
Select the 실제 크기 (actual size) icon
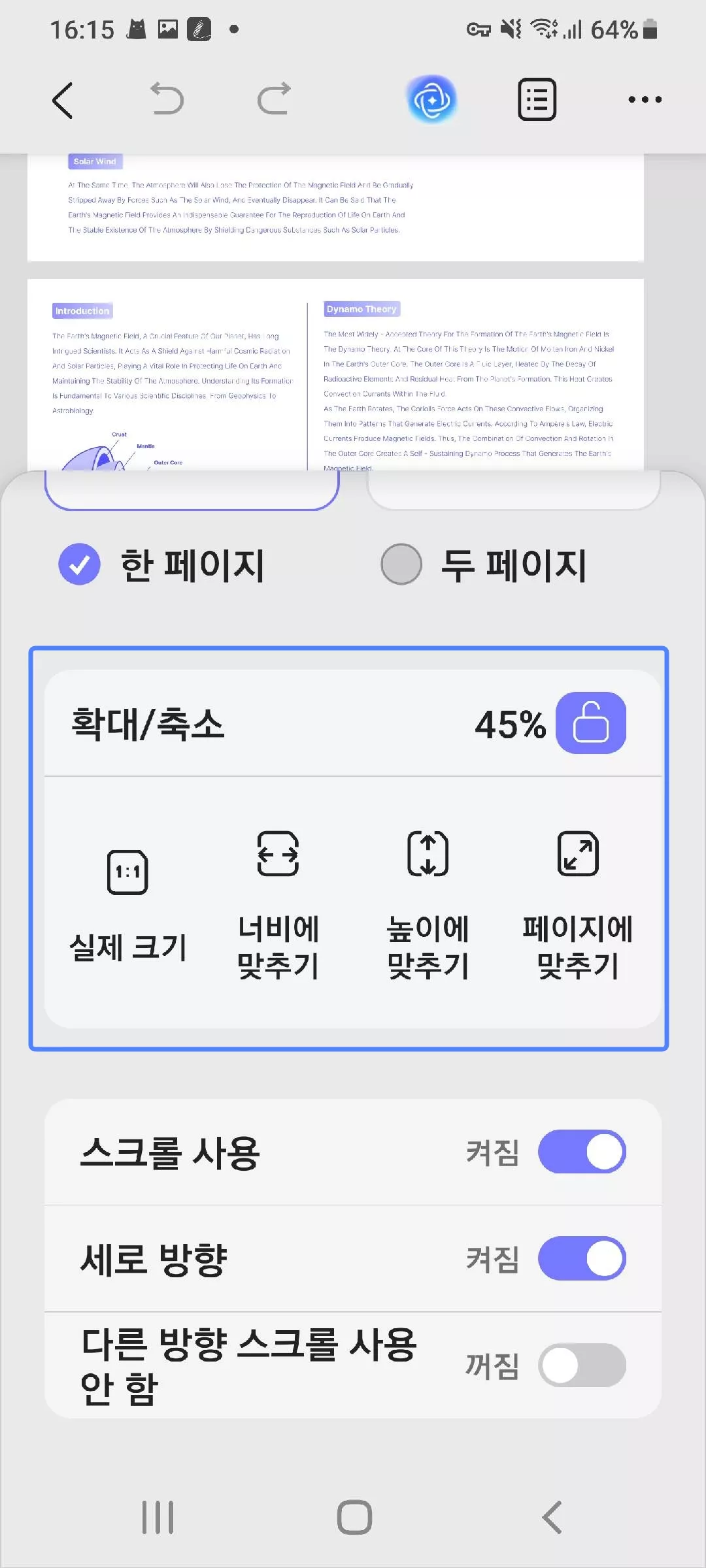(x=128, y=872)
